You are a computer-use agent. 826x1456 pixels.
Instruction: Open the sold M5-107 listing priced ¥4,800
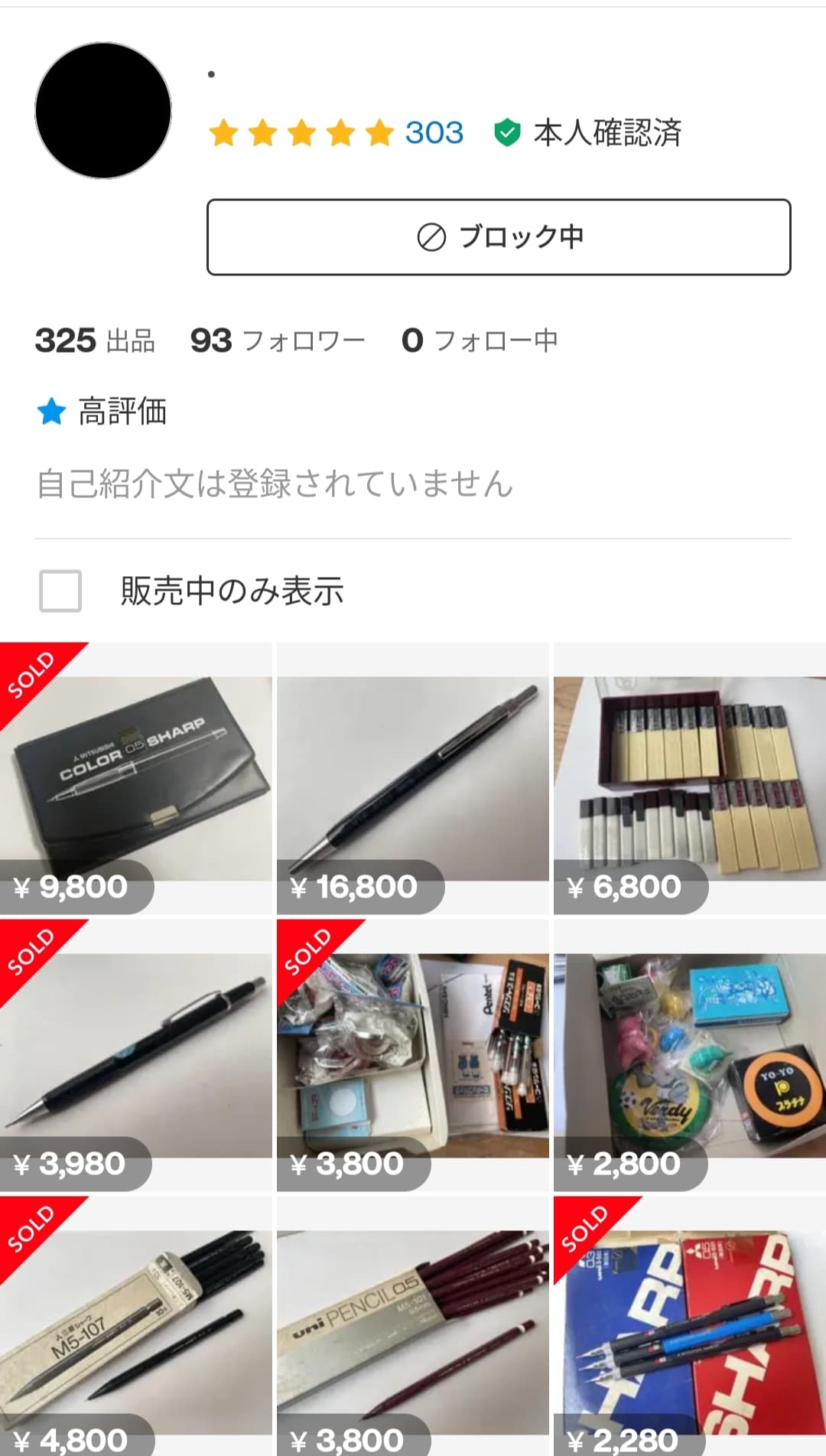(136, 1326)
